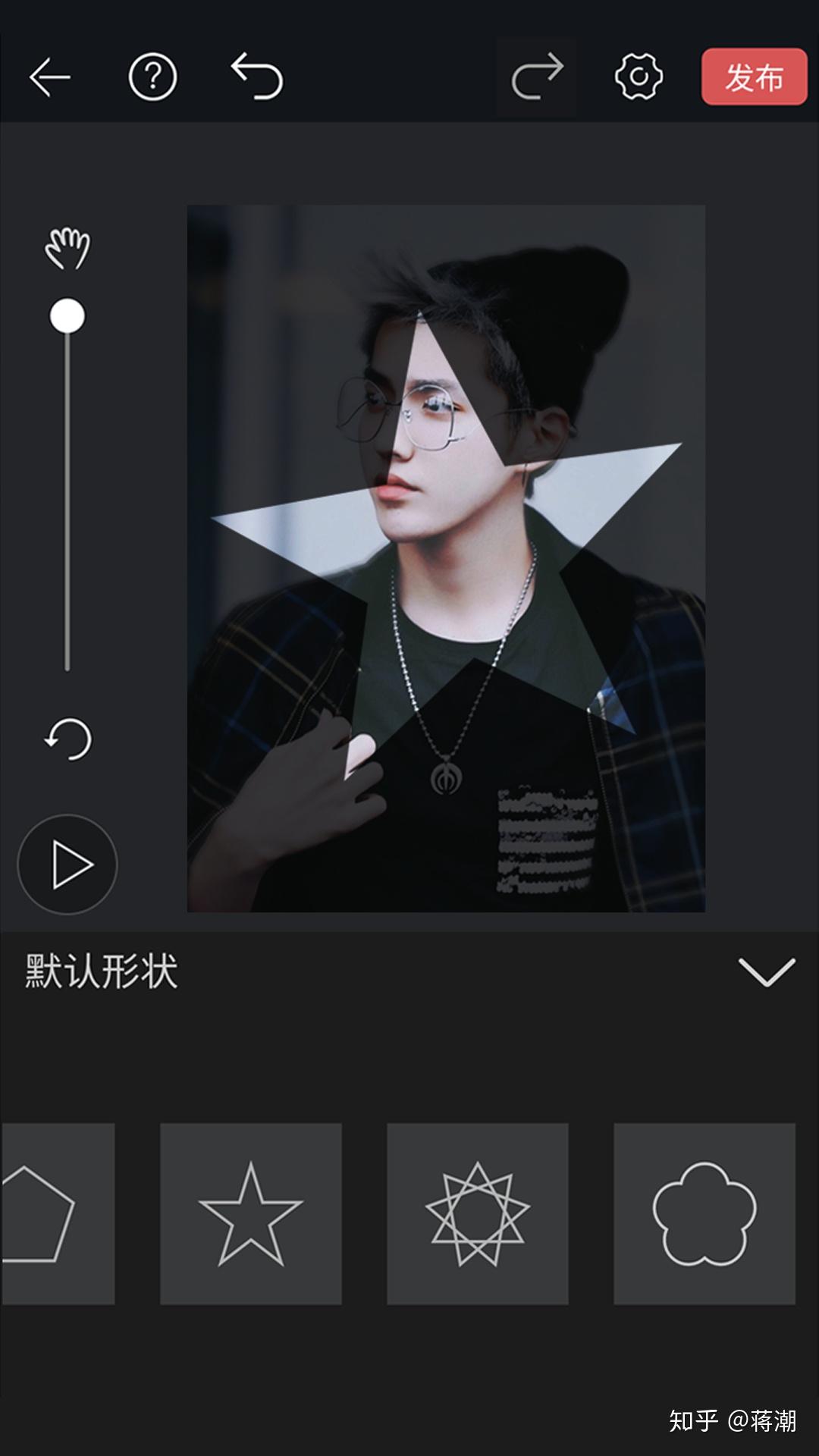This screenshot has width=819, height=1456.
Task: Choose the flower shape
Action: coord(704,1213)
